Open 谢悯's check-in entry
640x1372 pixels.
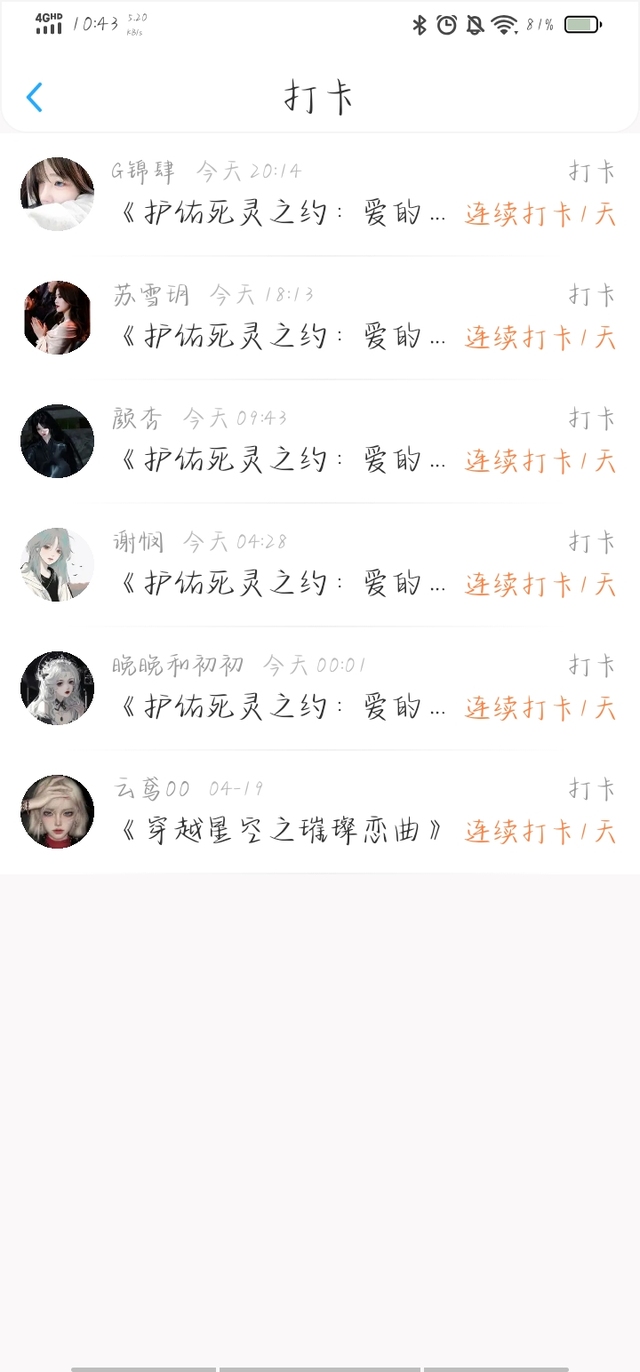coord(320,565)
